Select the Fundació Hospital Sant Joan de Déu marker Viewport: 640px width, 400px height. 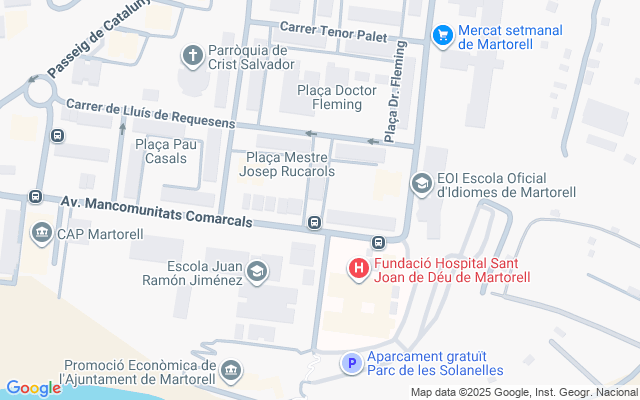pos(357,268)
